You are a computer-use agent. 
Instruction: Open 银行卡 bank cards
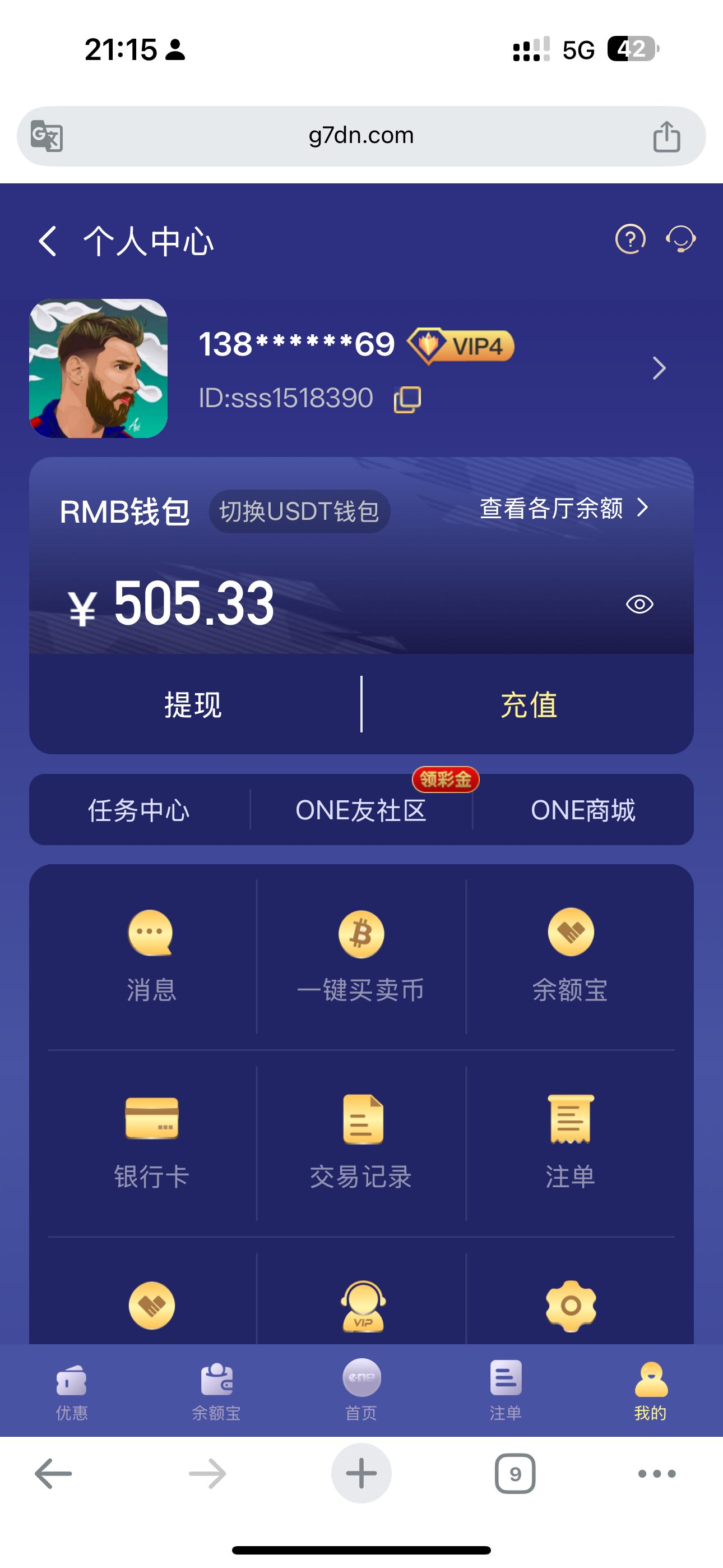click(x=151, y=1142)
